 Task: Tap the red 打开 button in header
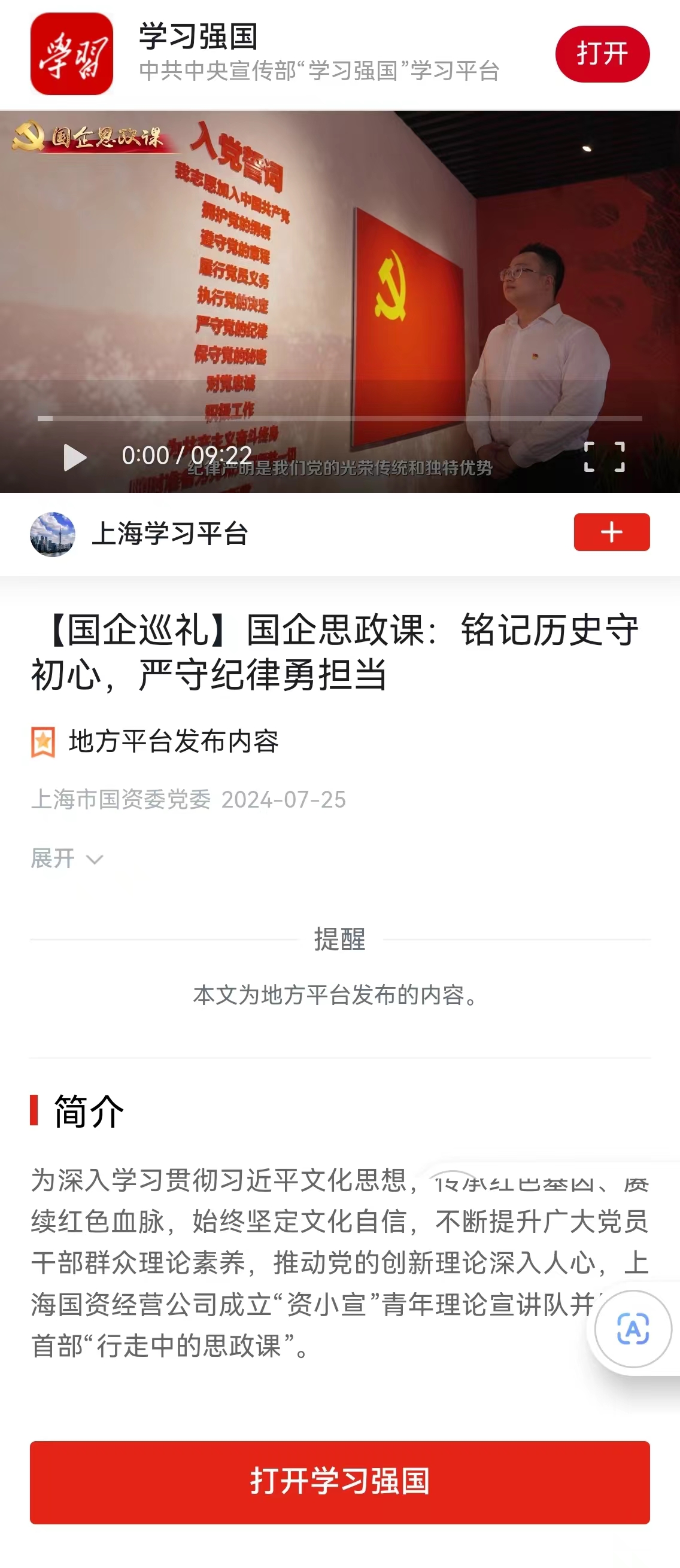click(602, 54)
